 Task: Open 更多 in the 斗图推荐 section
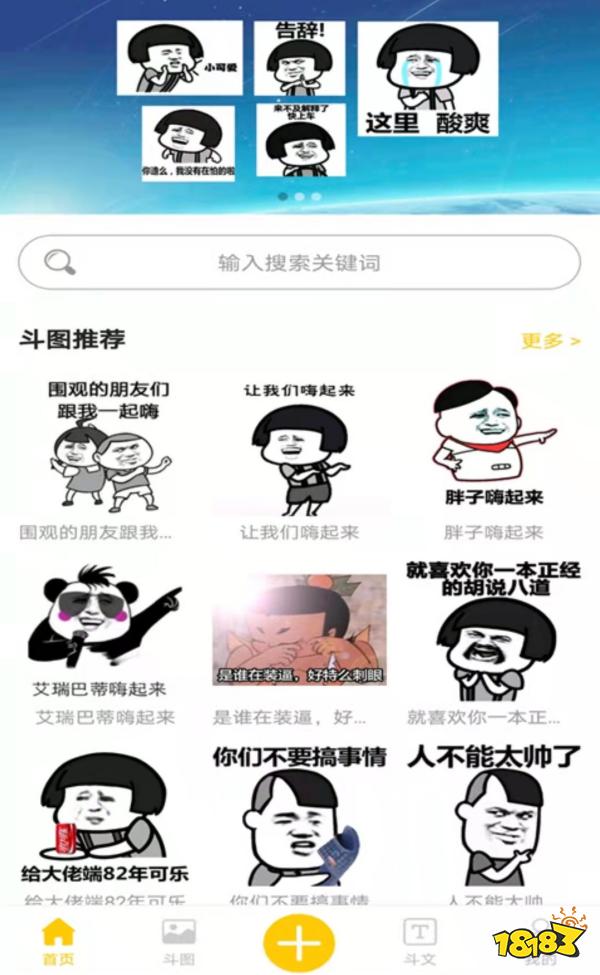click(x=550, y=341)
